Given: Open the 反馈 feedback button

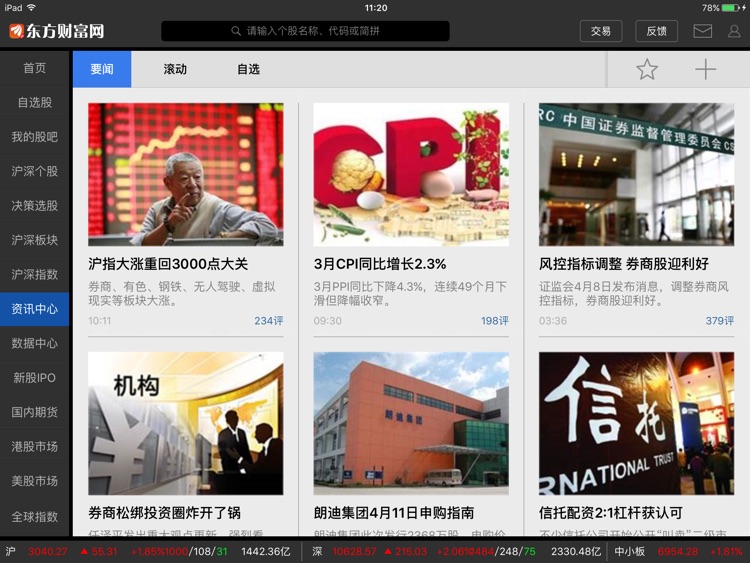Looking at the screenshot, I should (x=656, y=31).
